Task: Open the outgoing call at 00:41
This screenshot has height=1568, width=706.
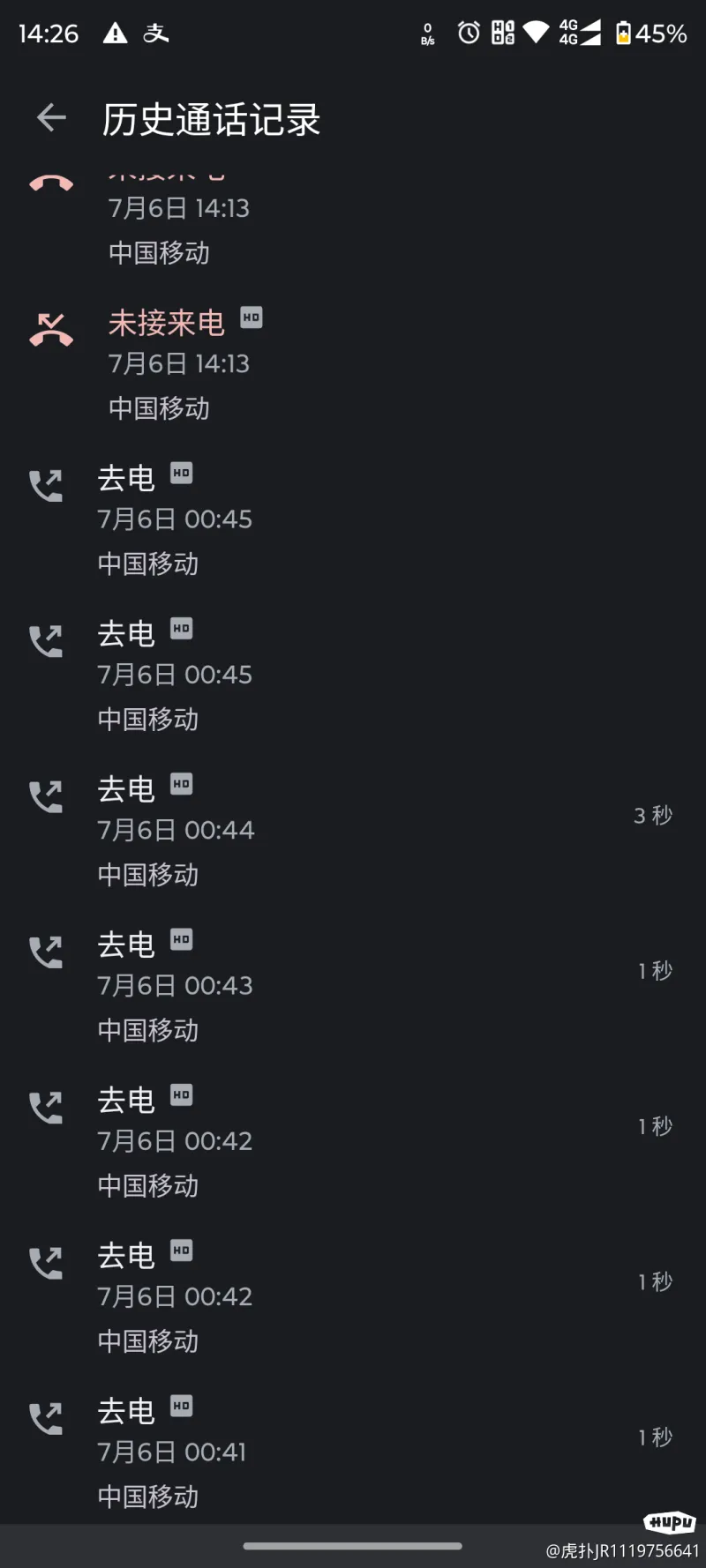Action: [351, 1451]
